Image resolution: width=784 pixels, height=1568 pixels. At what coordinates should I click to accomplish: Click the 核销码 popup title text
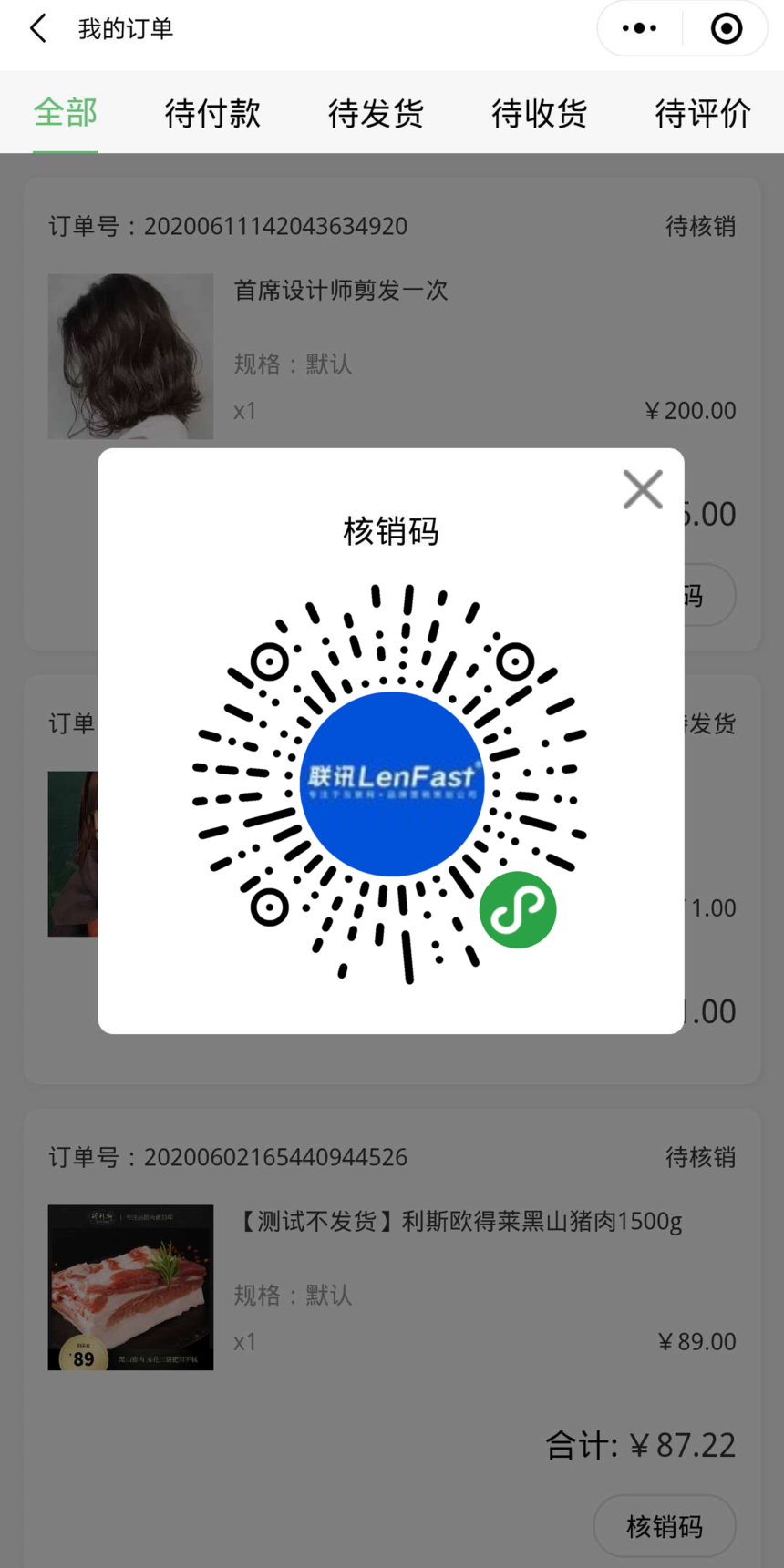click(x=391, y=531)
